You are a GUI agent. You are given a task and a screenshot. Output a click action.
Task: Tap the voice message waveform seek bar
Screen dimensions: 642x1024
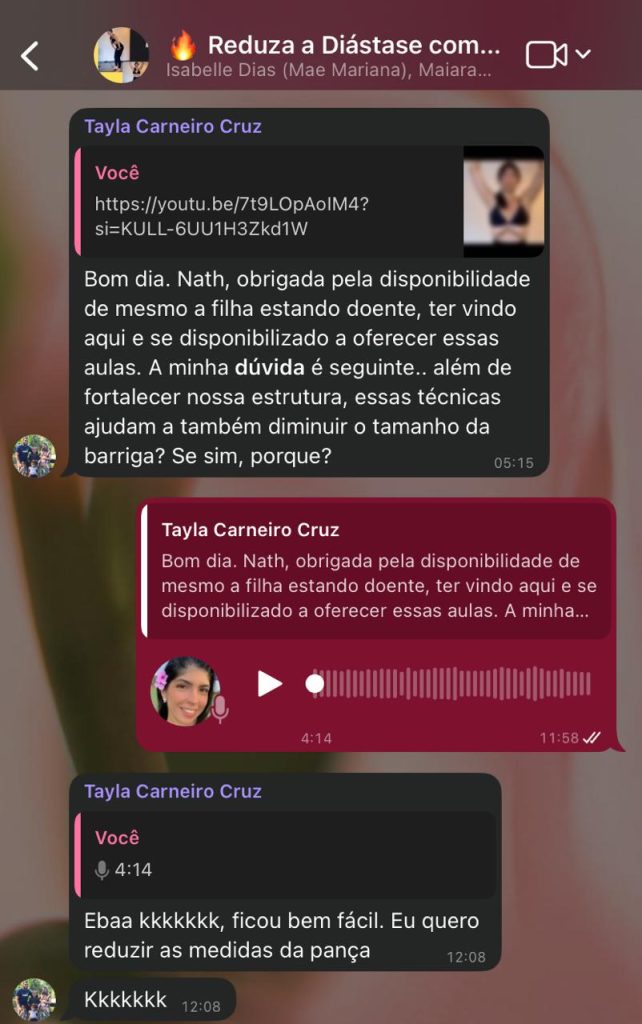pyautogui.click(x=452, y=684)
